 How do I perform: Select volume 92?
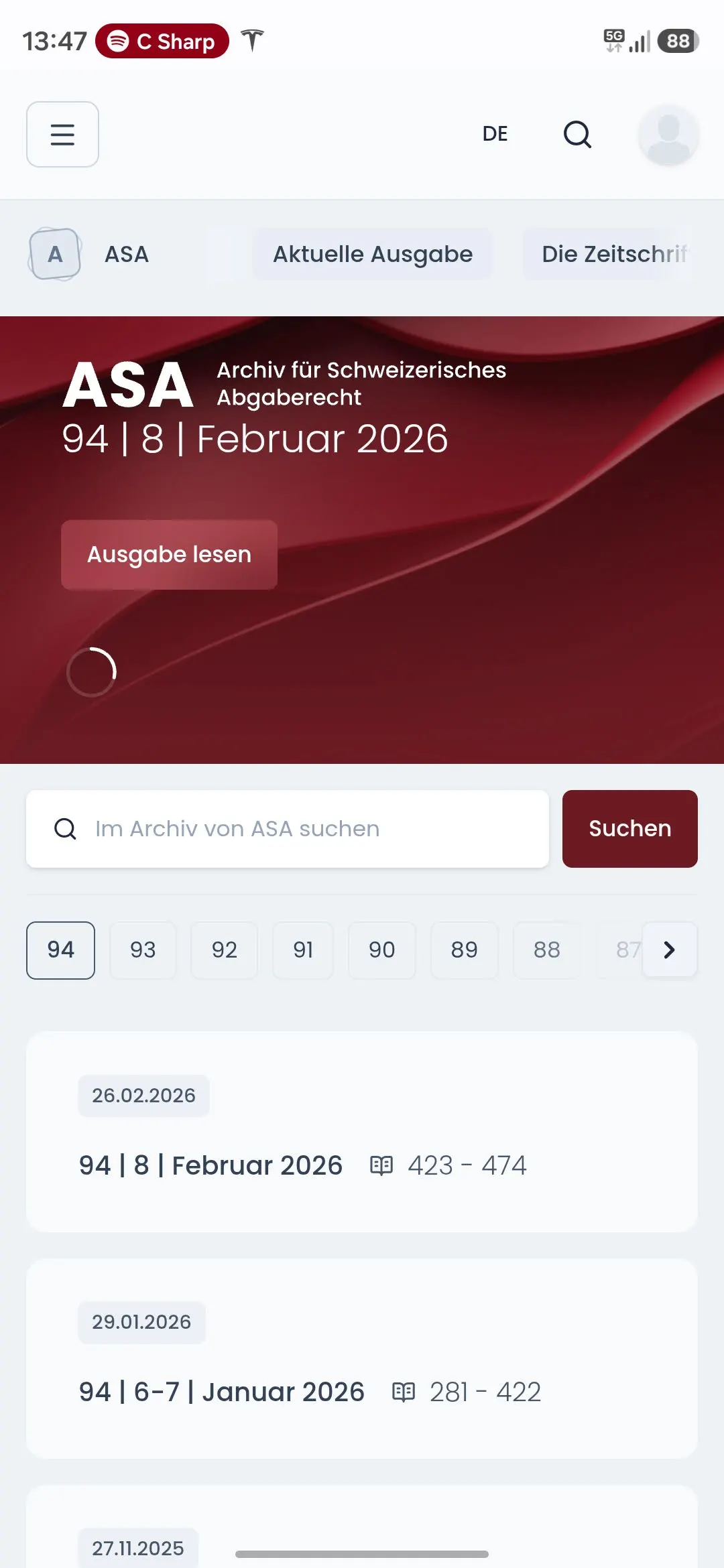click(224, 950)
